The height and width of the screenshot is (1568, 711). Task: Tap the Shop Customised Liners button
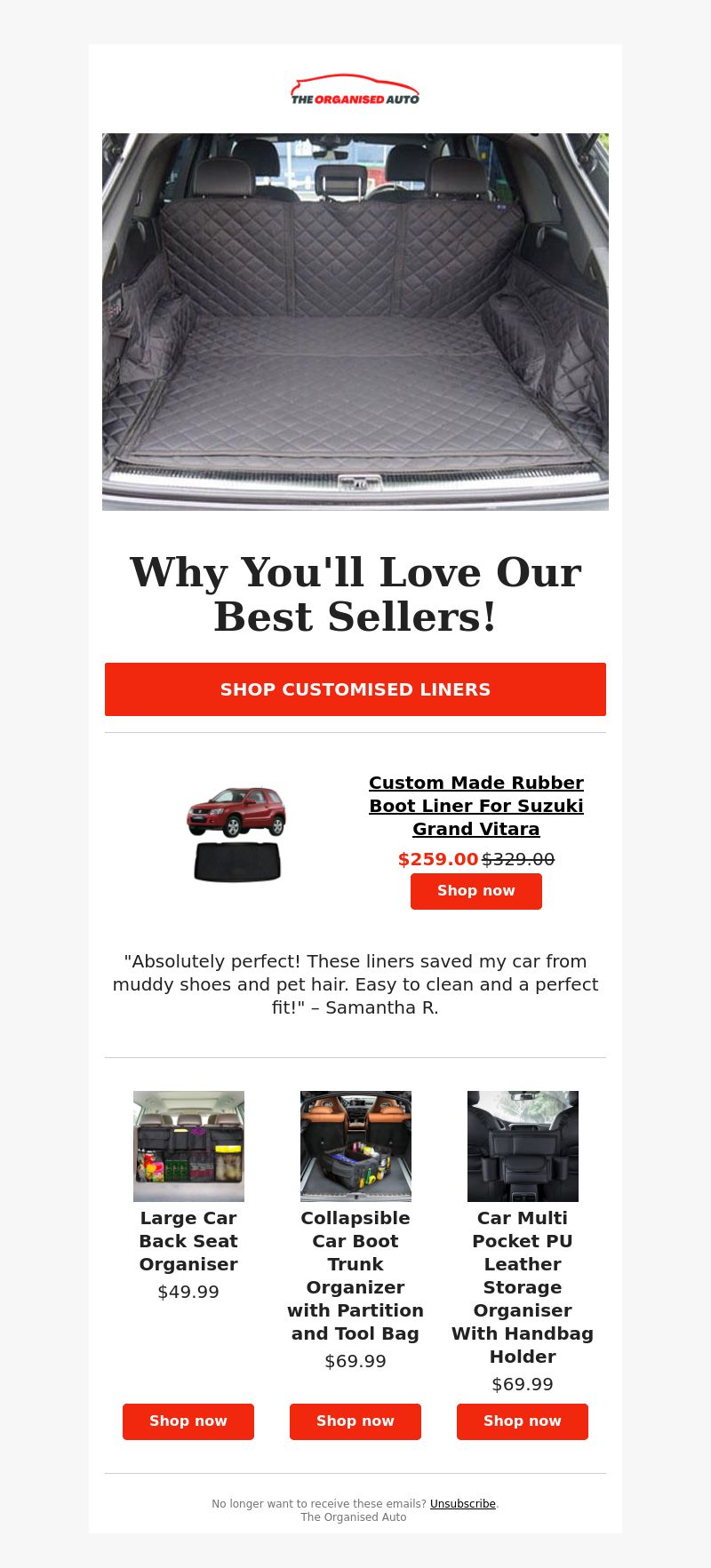355,689
